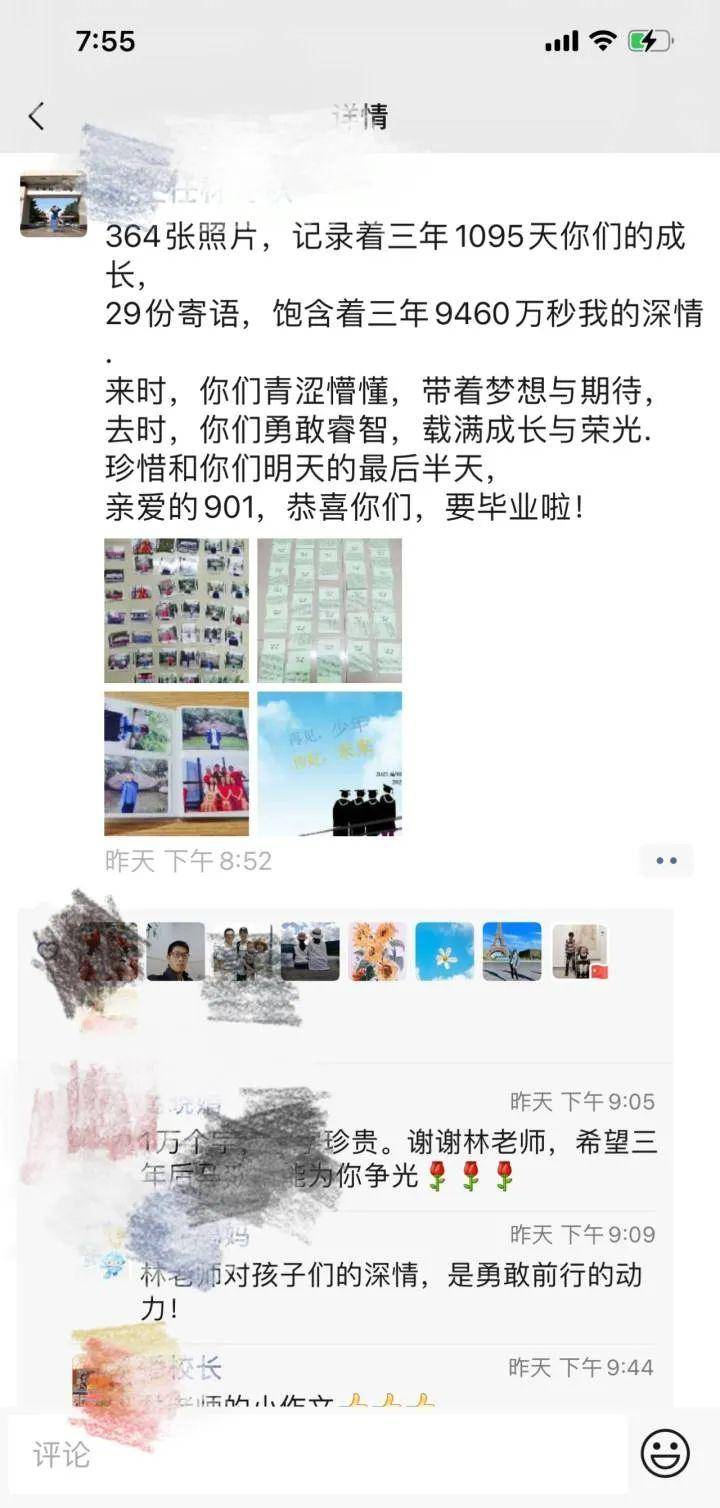Open the sunflower avatar in the likes row
Image resolution: width=720 pixels, height=1508 pixels.
click(377, 951)
